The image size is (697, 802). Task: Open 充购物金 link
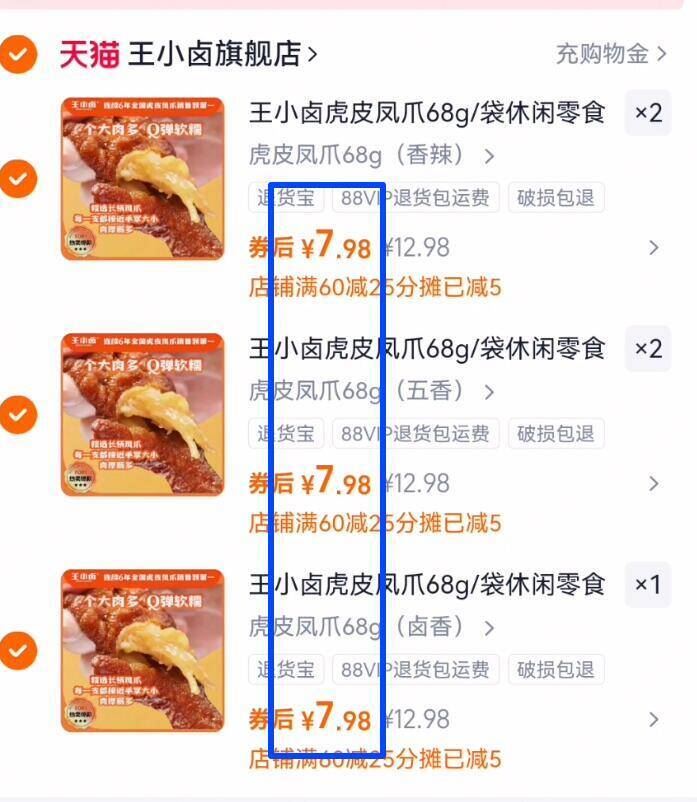tap(611, 54)
